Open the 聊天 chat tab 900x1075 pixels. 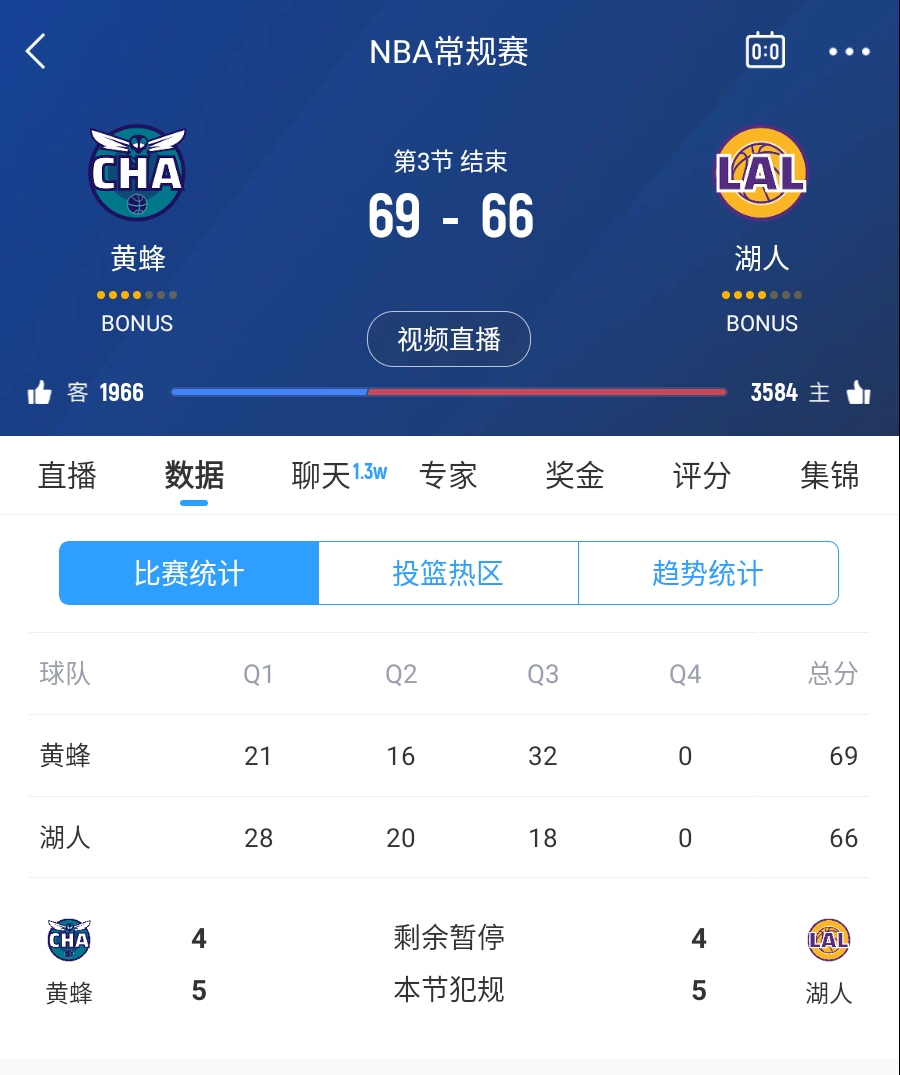(x=322, y=475)
